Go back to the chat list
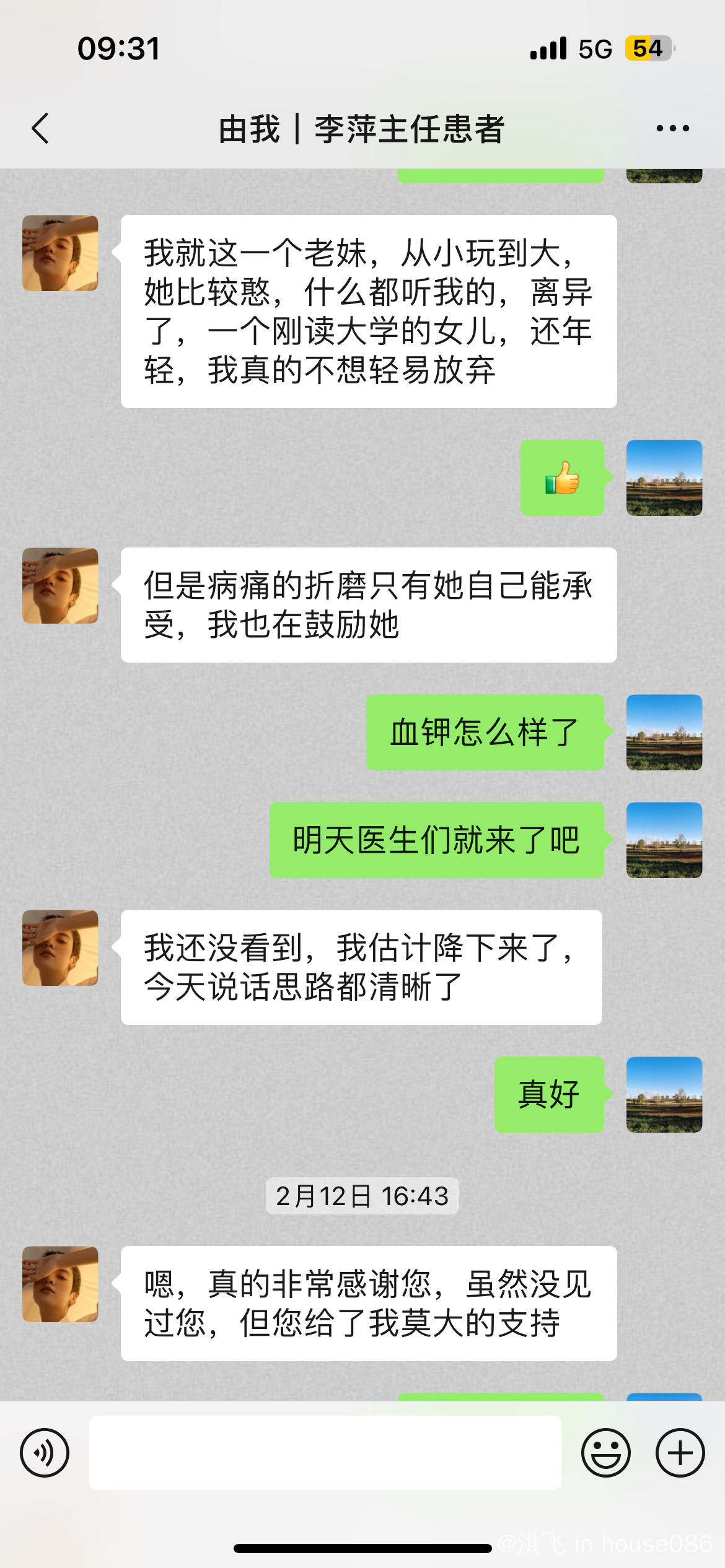Image resolution: width=725 pixels, height=1568 pixels. coord(41,129)
